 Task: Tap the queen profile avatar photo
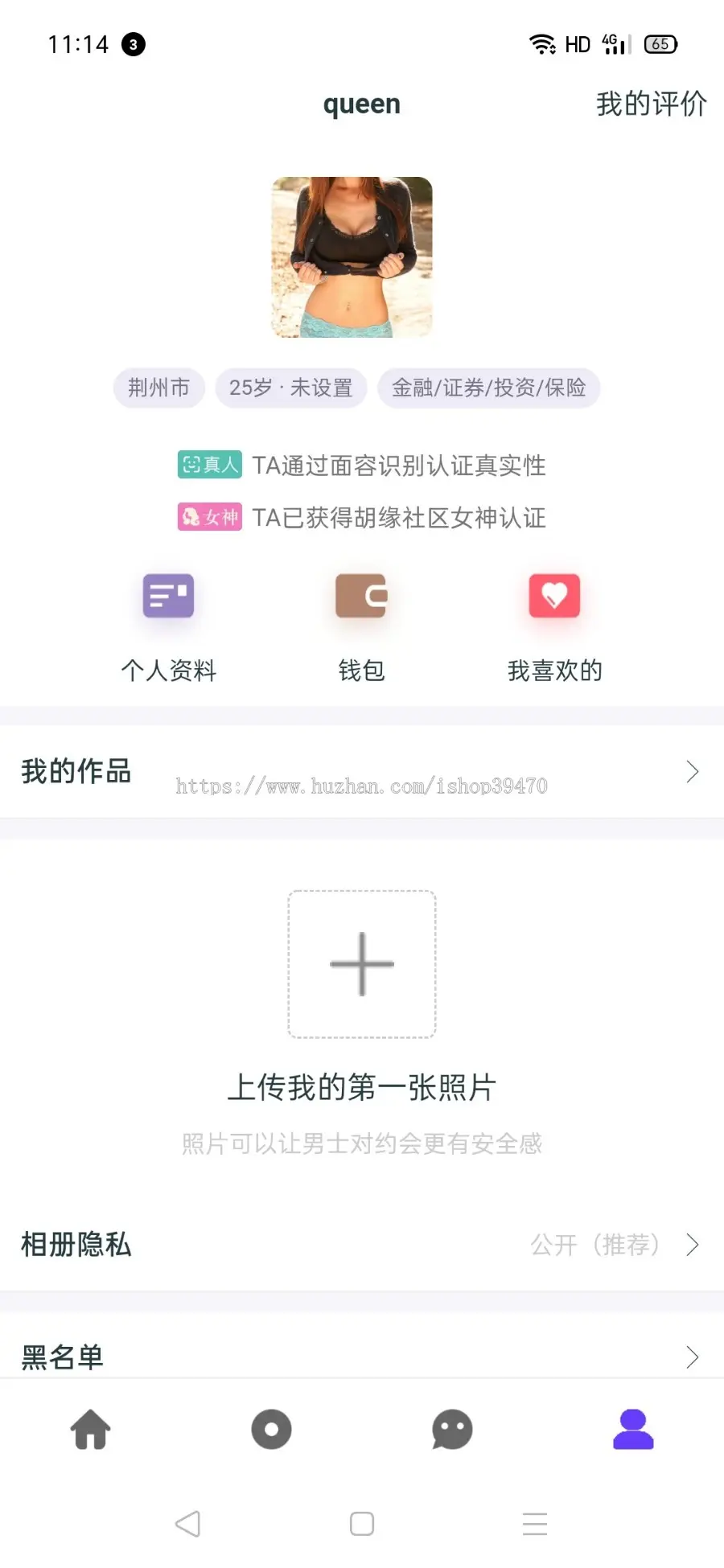point(352,257)
